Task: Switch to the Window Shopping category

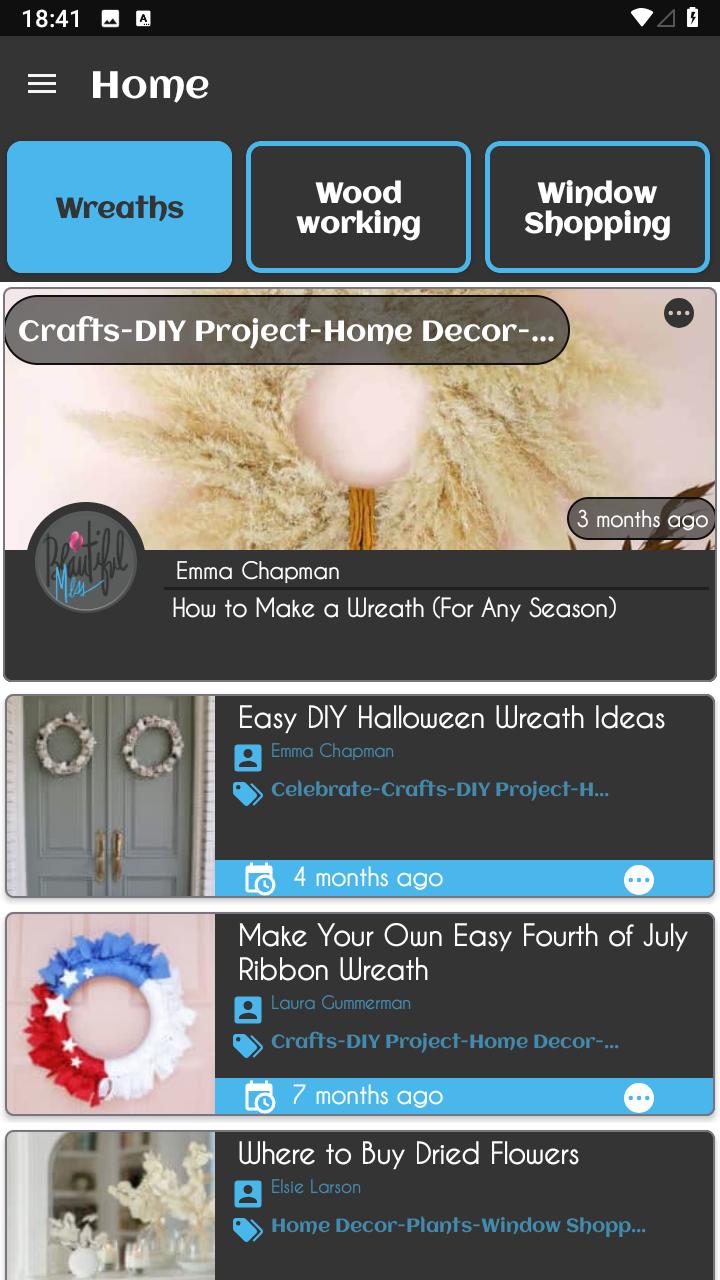Action: [597, 207]
